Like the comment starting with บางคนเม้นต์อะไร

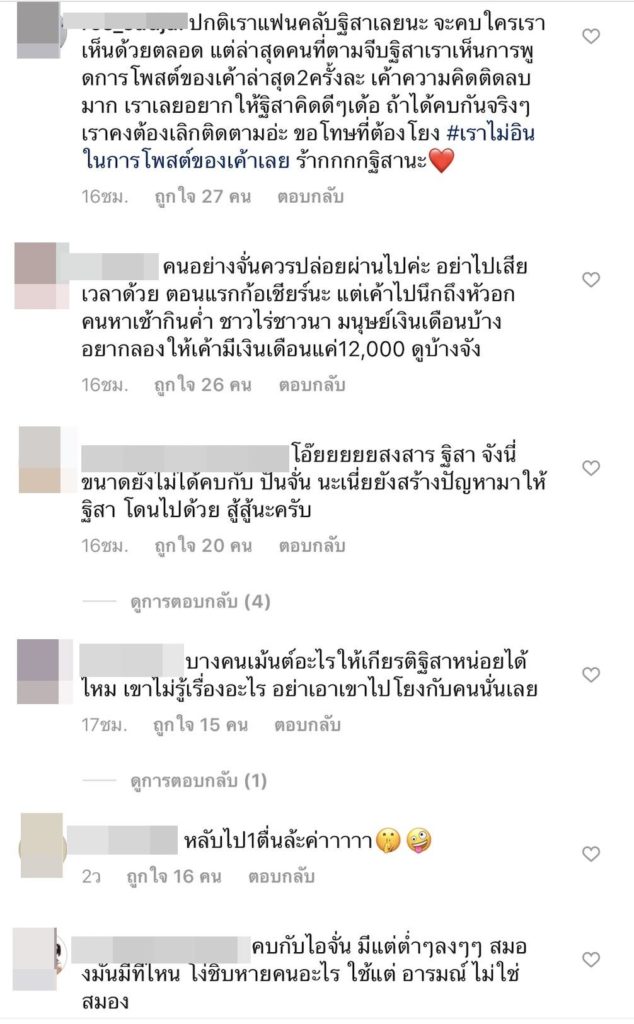coord(591,674)
